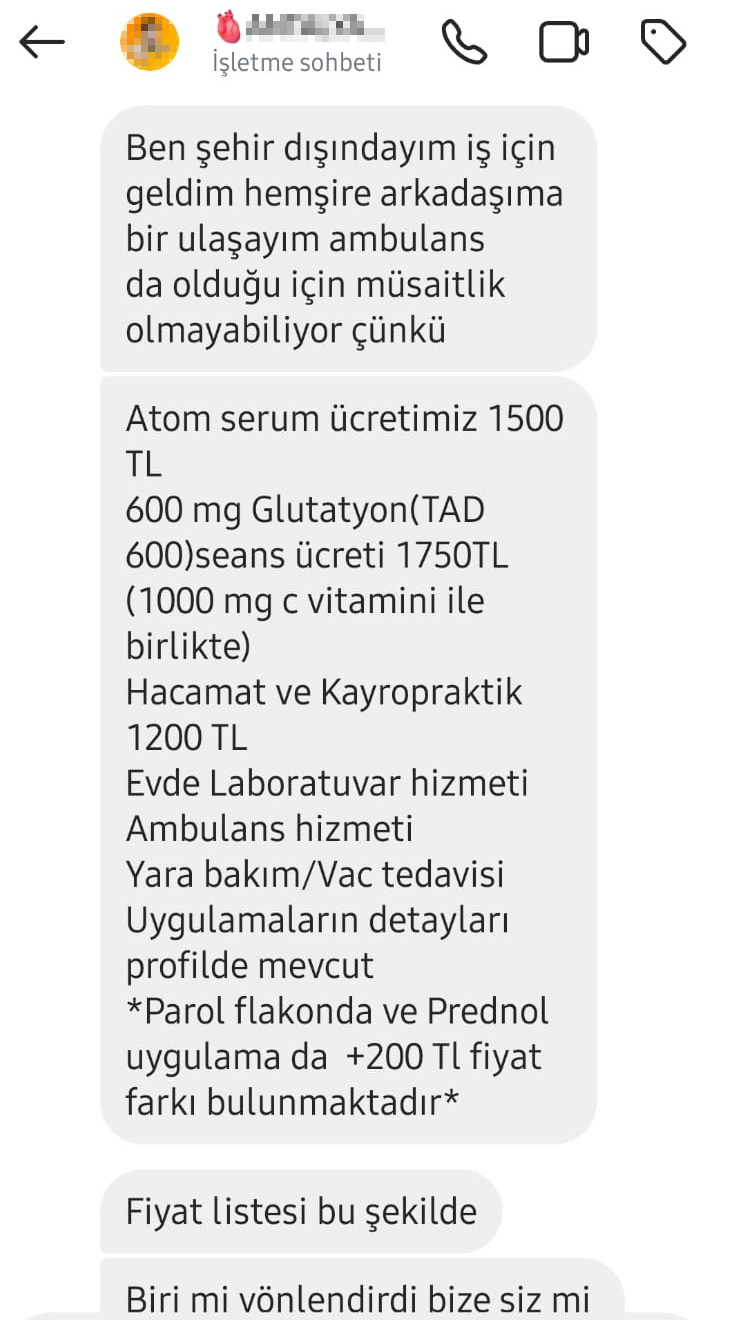Select the long price list message bubble
The image size is (730, 1320).
tap(350, 760)
